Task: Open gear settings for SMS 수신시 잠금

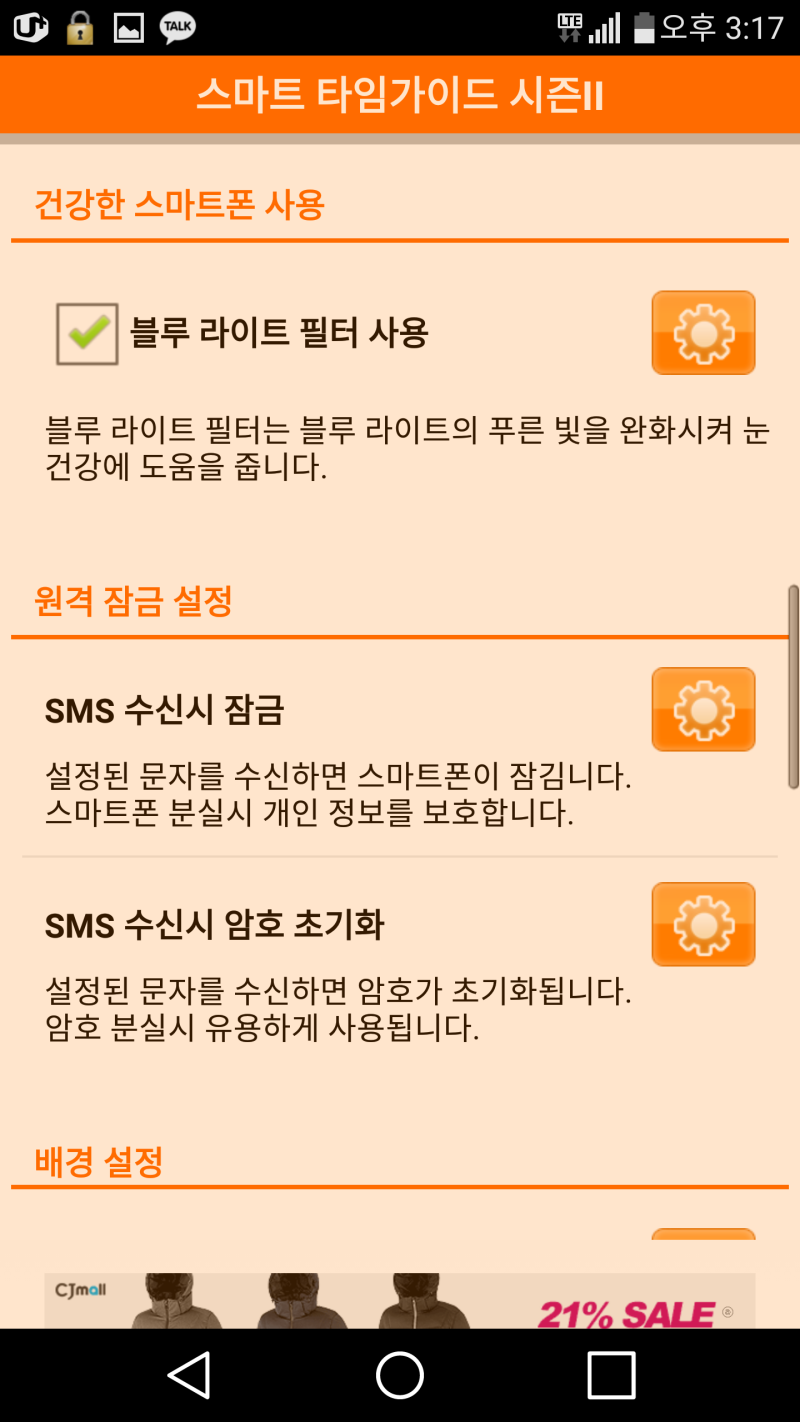Action: click(703, 709)
